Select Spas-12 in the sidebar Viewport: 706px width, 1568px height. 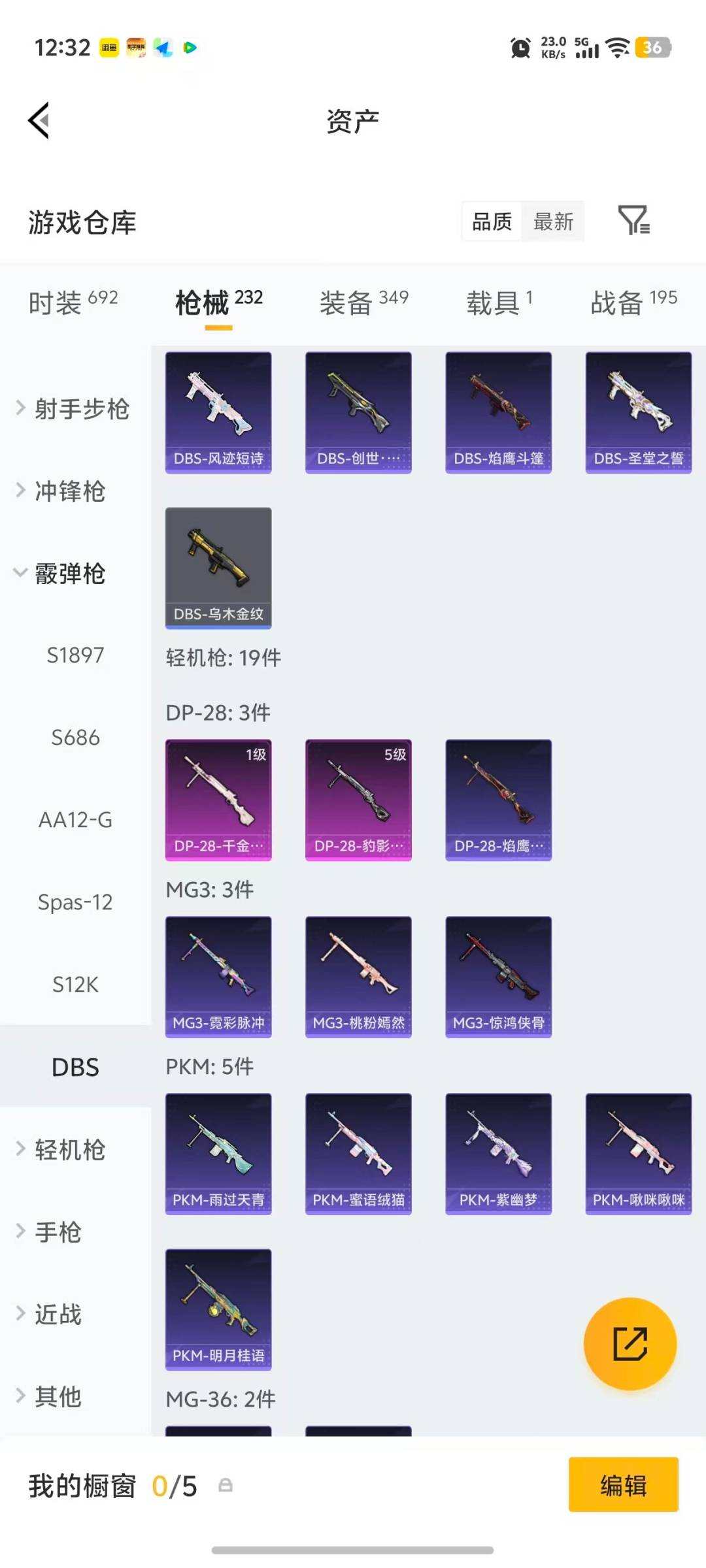(75, 902)
